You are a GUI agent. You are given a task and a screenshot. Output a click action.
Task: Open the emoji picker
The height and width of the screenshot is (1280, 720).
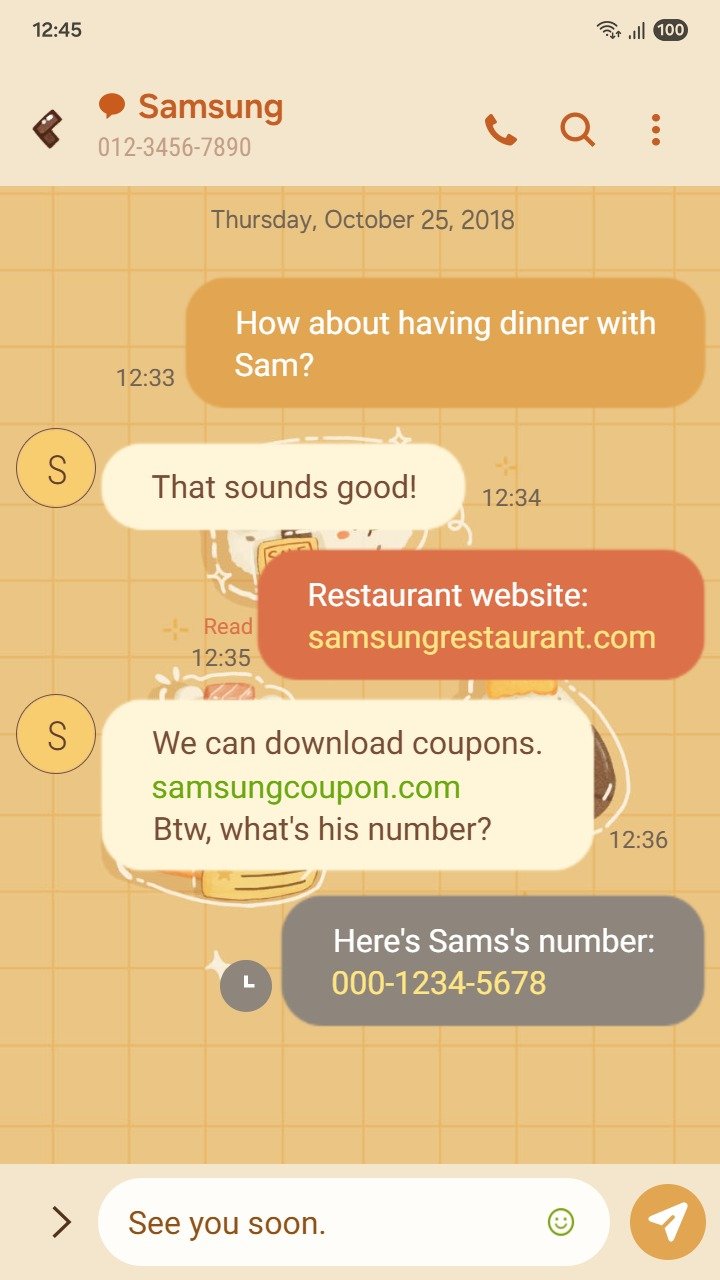pyautogui.click(x=561, y=1222)
